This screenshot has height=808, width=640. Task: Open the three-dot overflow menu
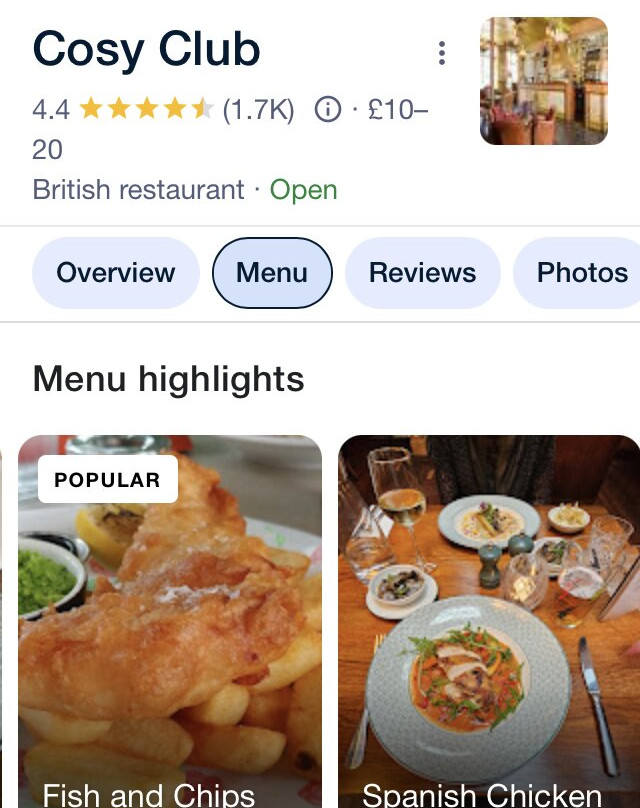pos(441,53)
